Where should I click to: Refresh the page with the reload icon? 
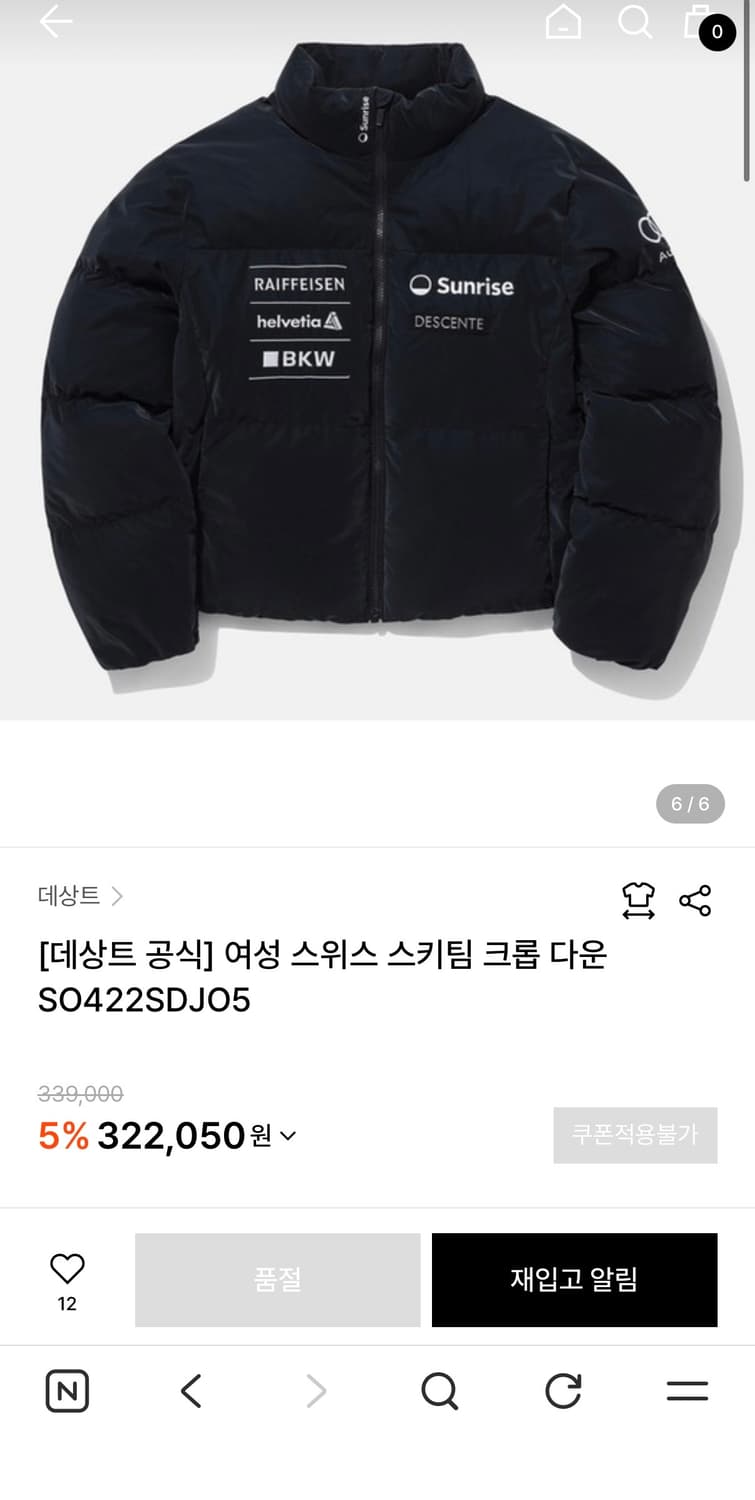(x=562, y=1390)
